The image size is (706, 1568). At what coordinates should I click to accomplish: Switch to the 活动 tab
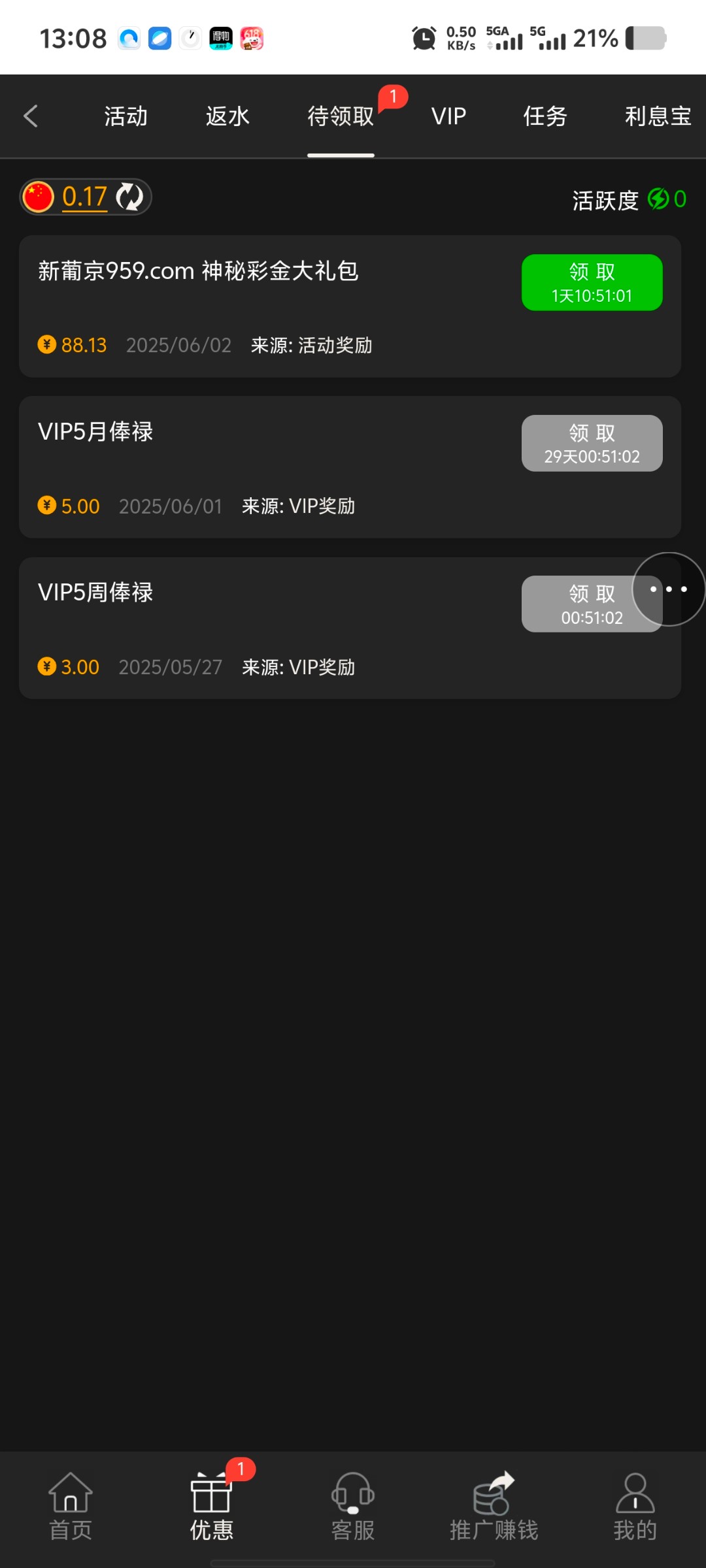coord(126,116)
